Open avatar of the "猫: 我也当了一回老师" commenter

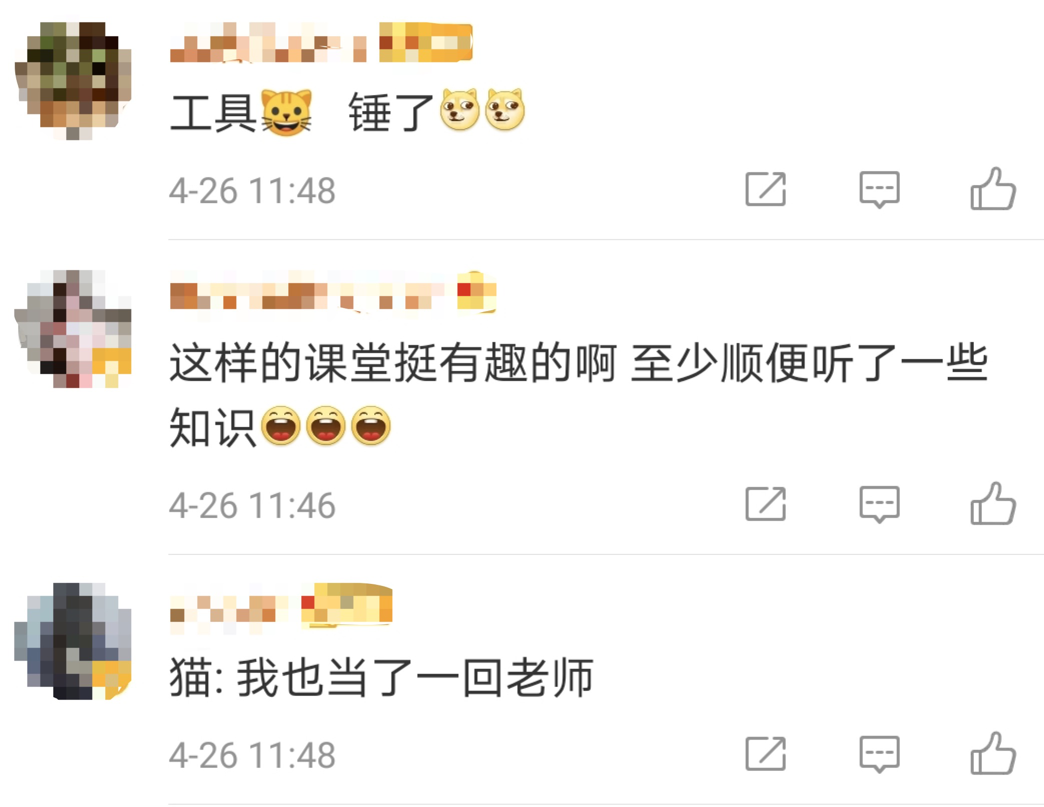pyautogui.click(x=73, y=640)
